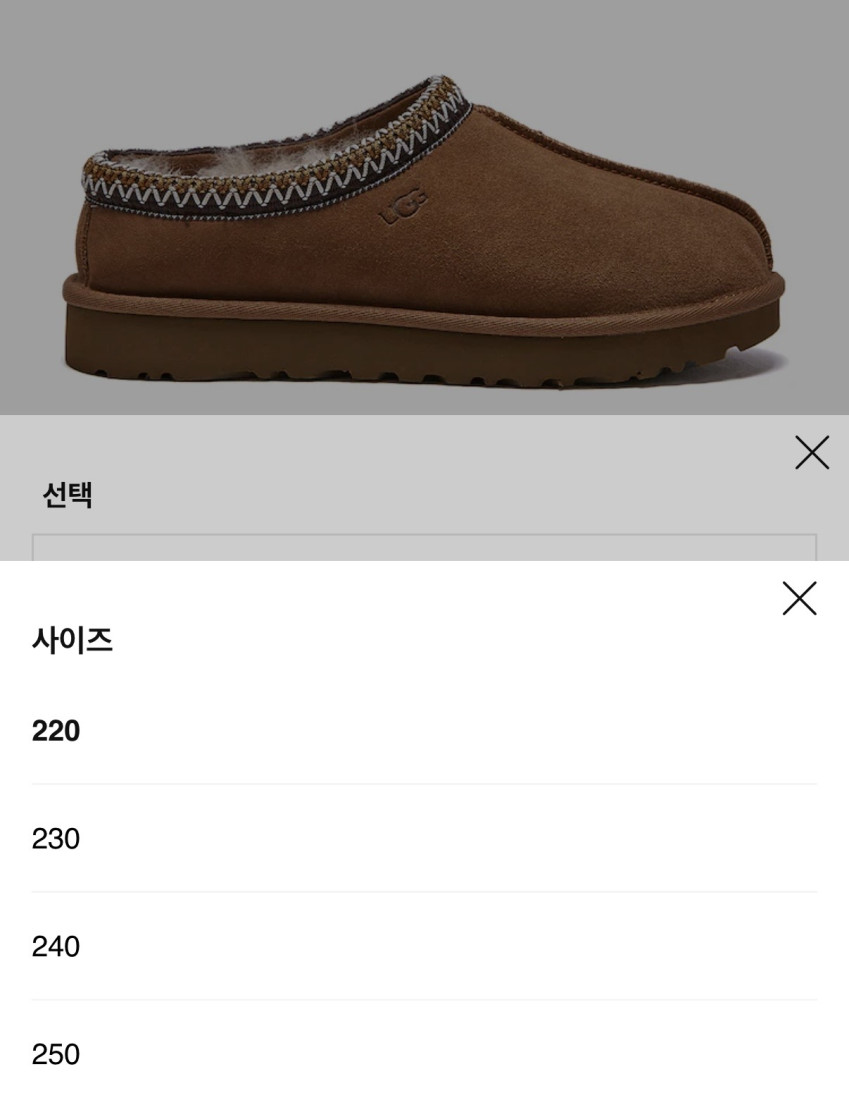The image size is (849, 1093).
Task: Select size 230
Action: point(424,839)
